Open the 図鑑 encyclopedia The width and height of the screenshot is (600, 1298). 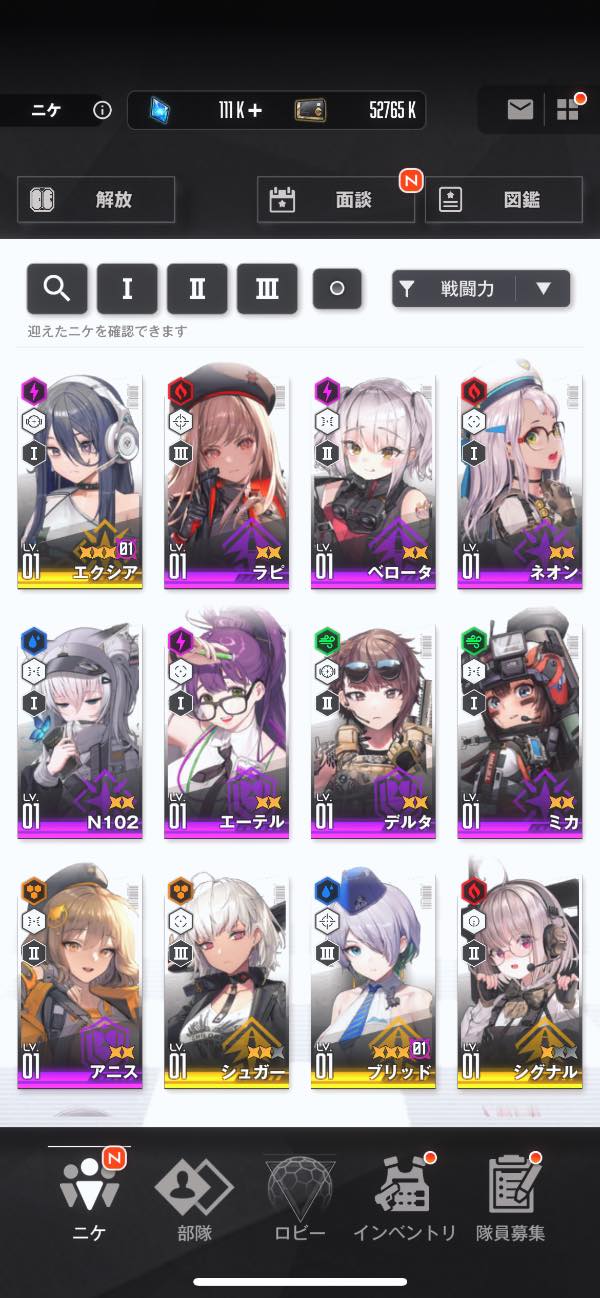click(x=503, y=199)
